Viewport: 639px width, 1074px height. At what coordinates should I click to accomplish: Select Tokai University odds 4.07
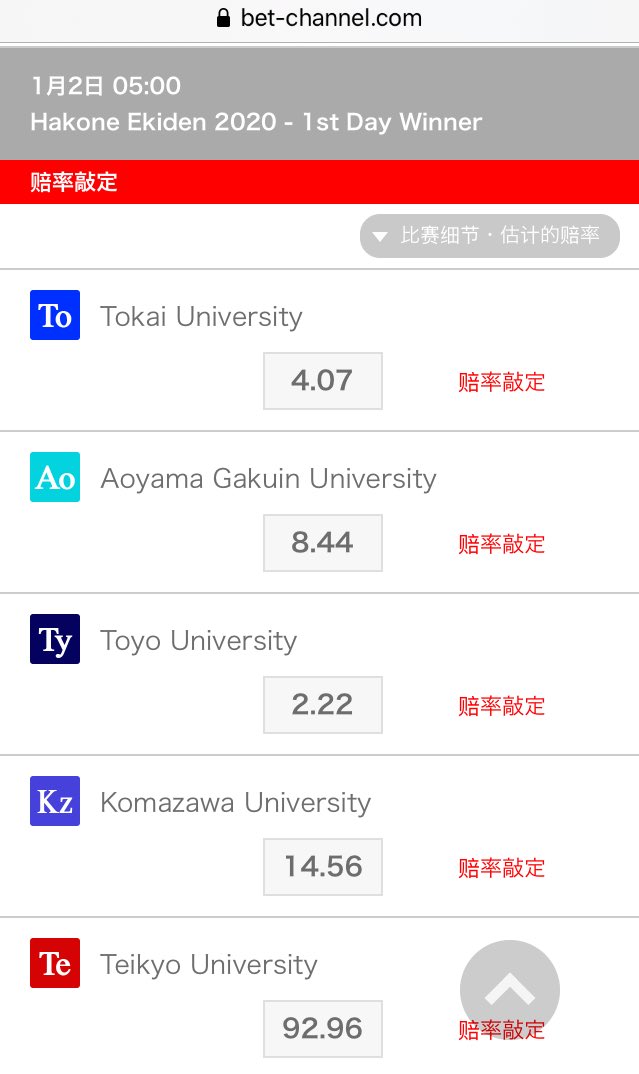tap(322, 381)
